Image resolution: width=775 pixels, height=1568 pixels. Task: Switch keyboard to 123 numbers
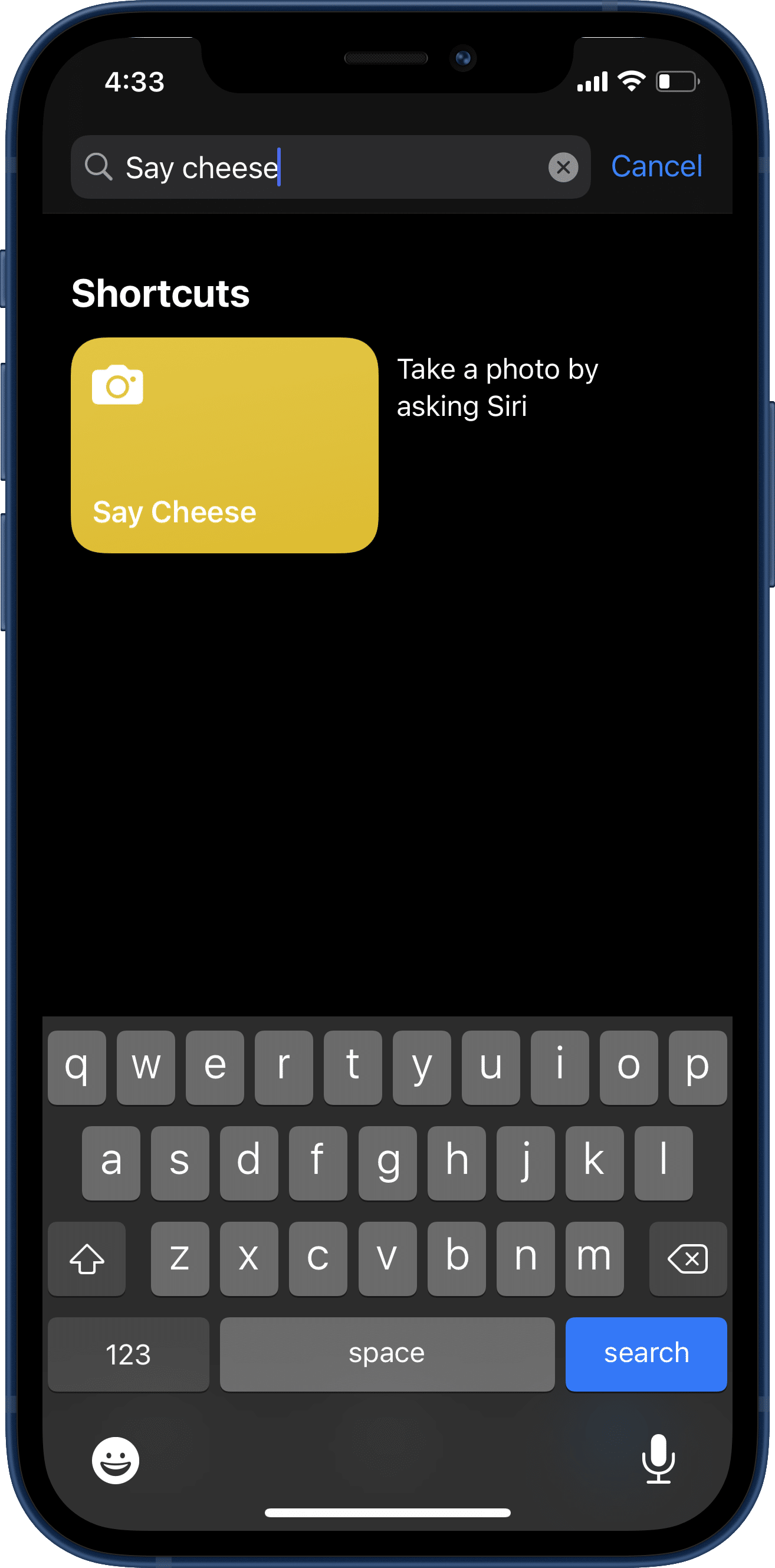tap(129, 1354)
